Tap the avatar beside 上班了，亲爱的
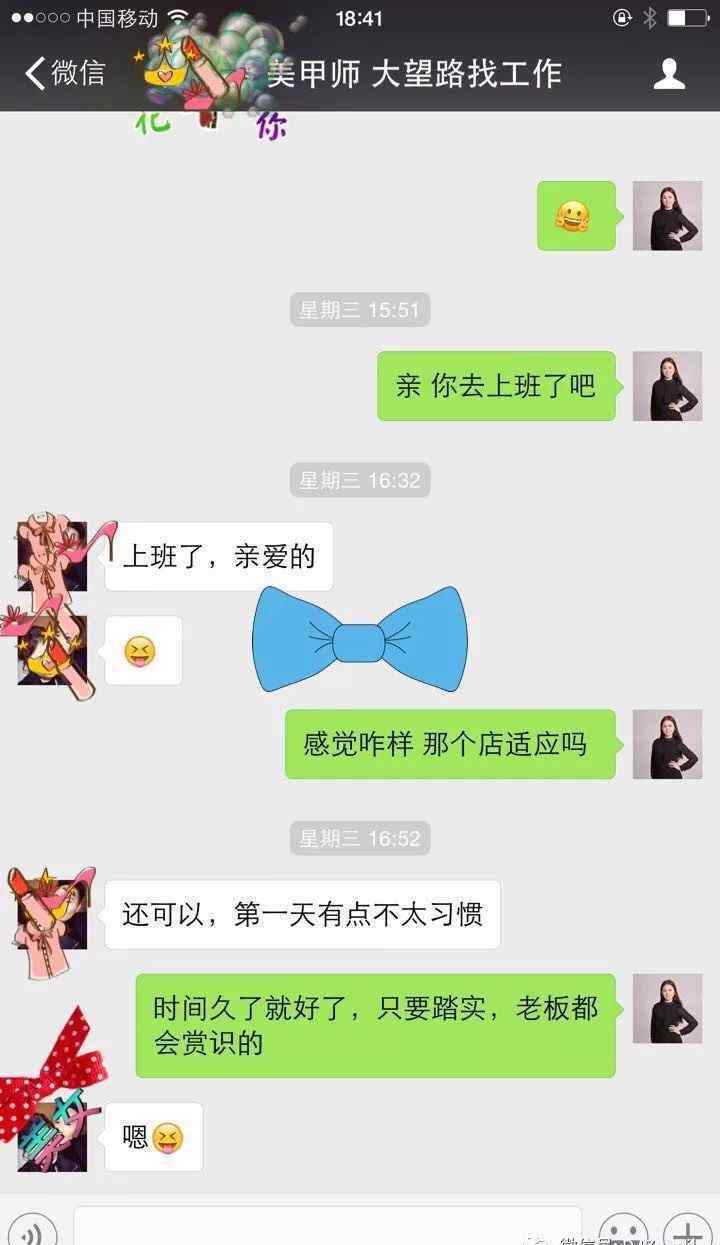This screenshot has height=1245, width=720. (52, 556)
